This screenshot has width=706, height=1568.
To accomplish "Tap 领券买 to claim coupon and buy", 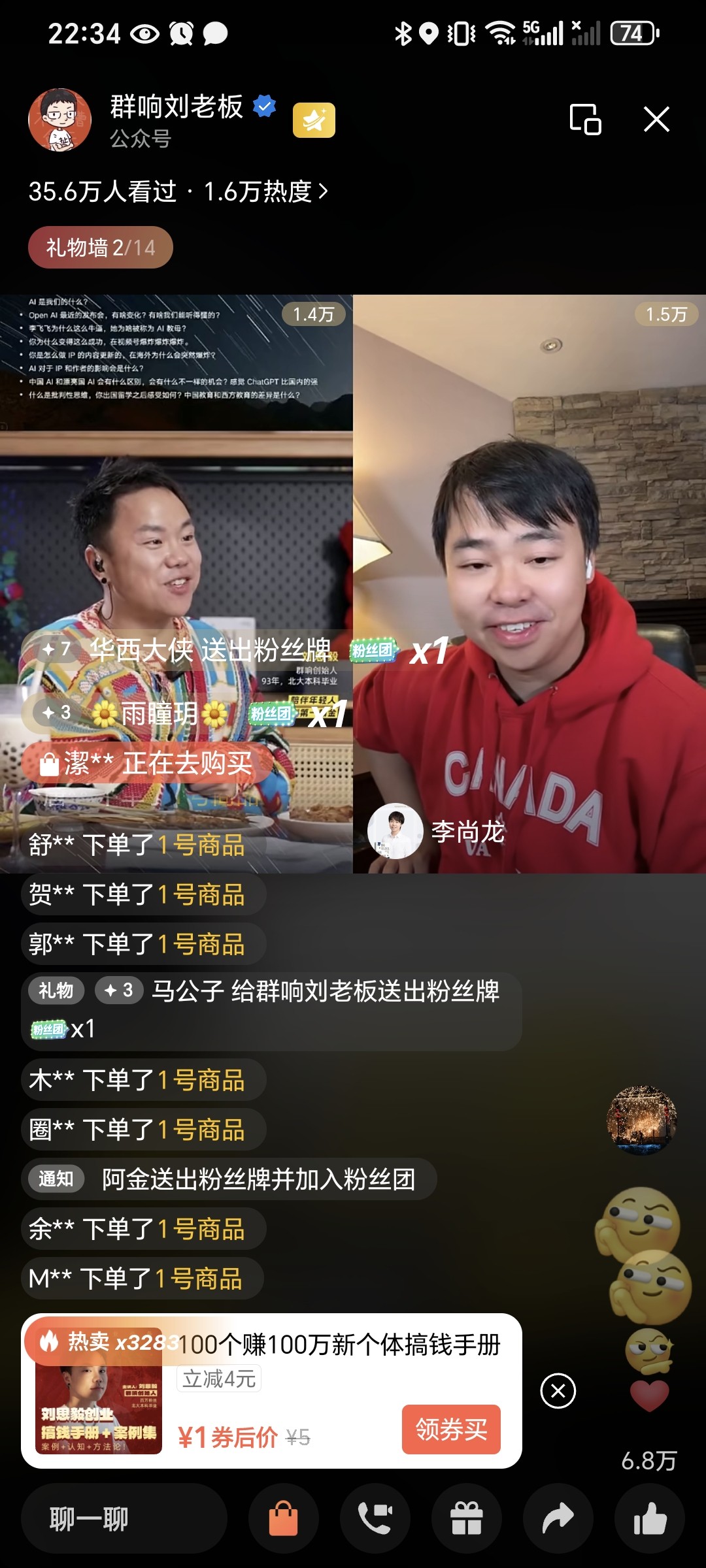I will pyautogui.click(x=451, y=1429).
